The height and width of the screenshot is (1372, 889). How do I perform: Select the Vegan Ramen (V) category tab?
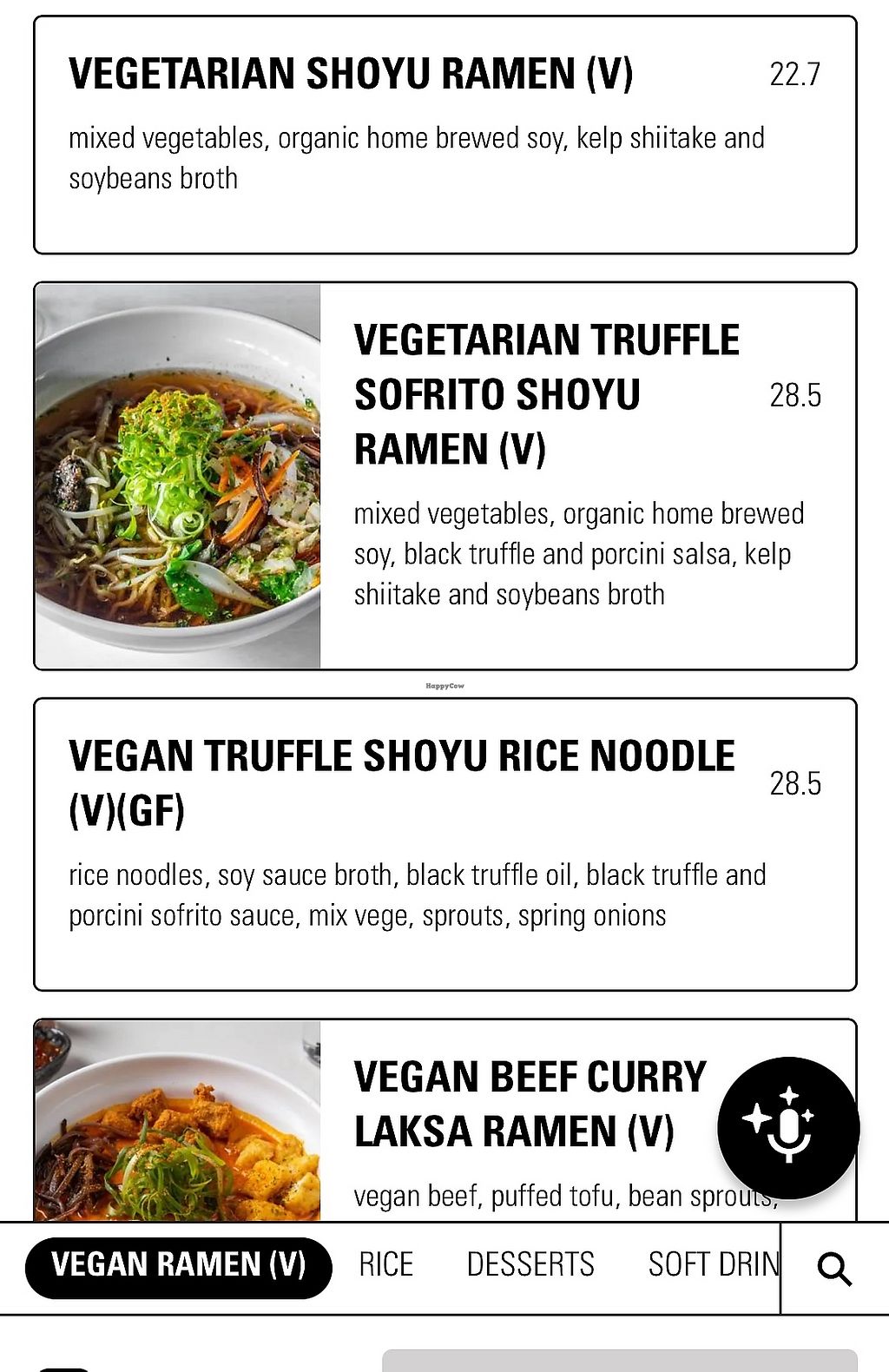[179, 1266]
